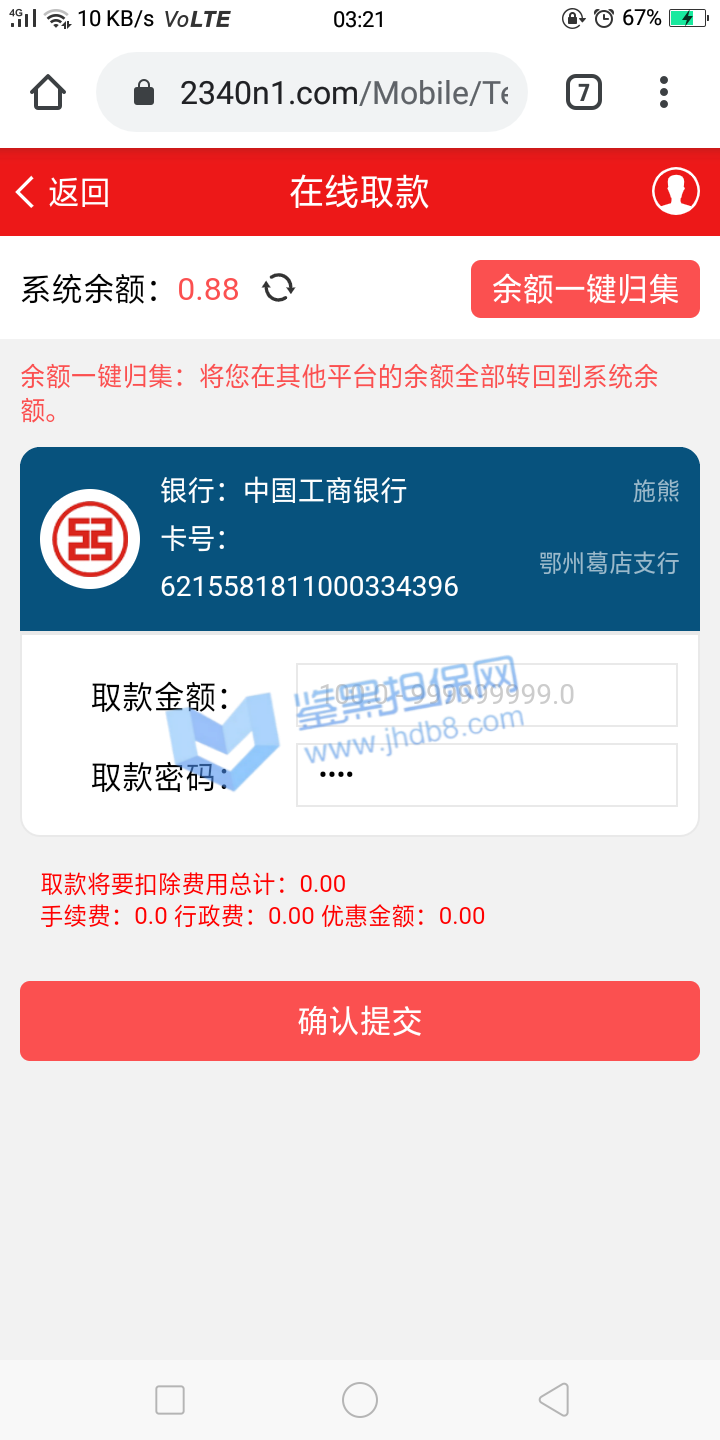Open the browser tab switcher
This screenshot has height=1440, width=720.
pyautogui.click(x=584, y=93)
